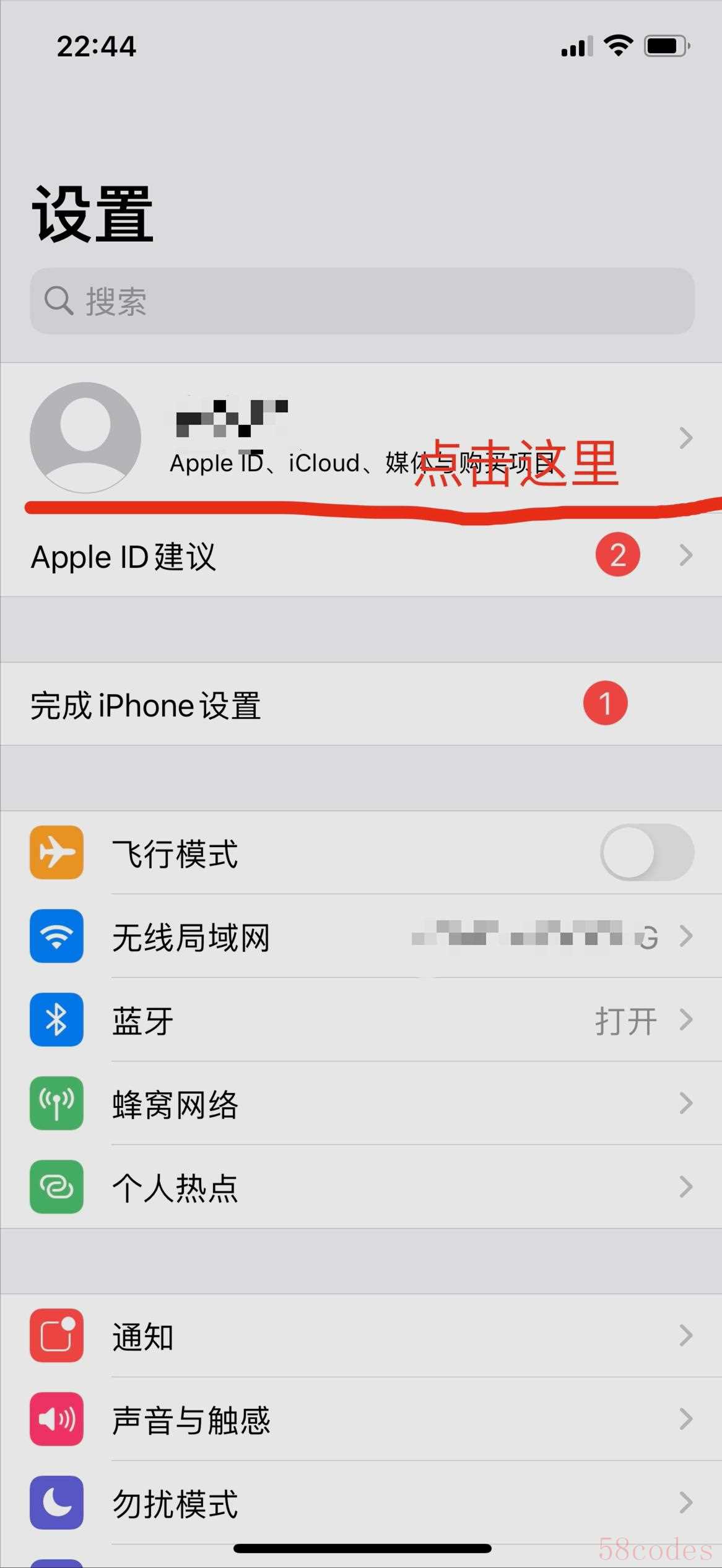Toggle 飞行模式 airplane mode switch
Viewport: 722px width, 1568px height.
646,852
